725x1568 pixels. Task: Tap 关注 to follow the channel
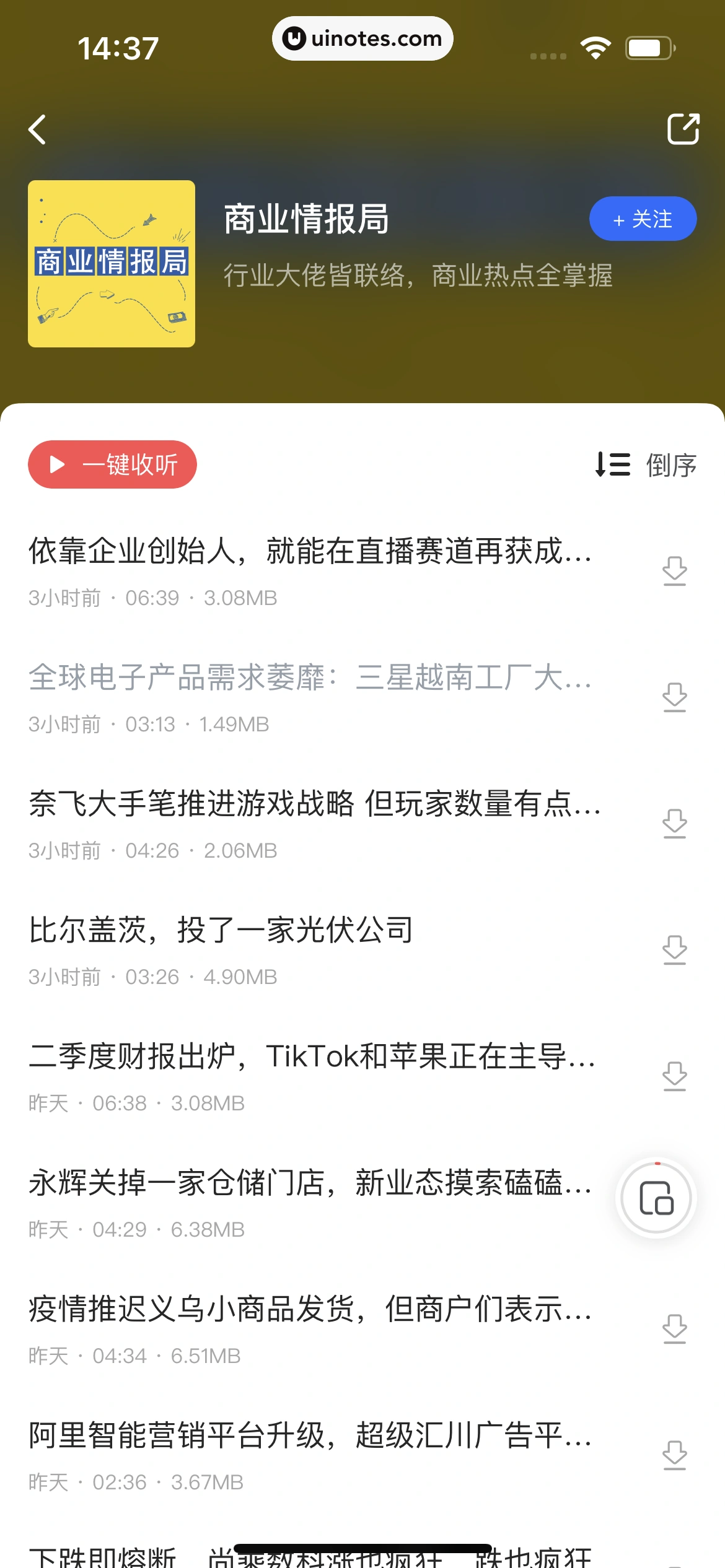coord(643,218)
